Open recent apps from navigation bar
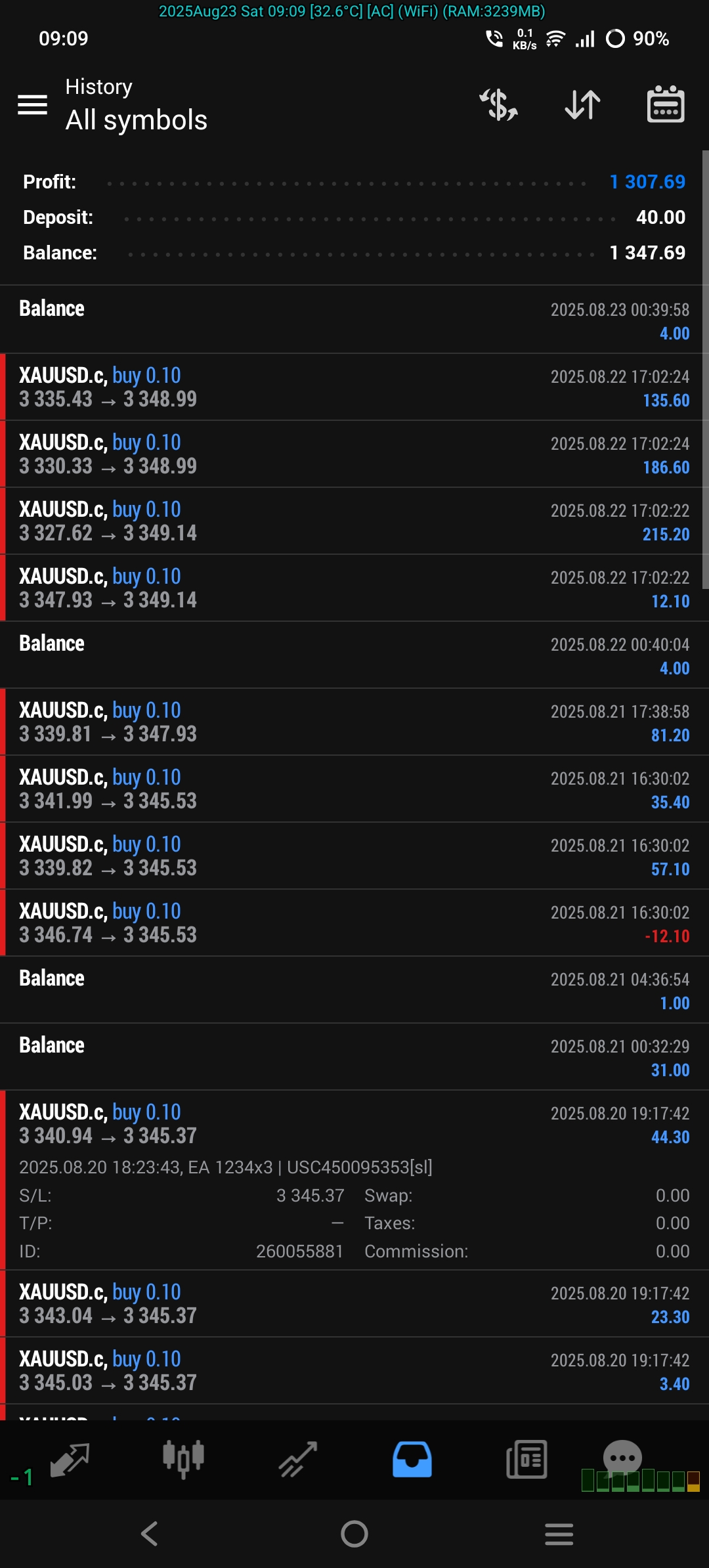This screenshot has width=709, height=1568. [559, 1534]
